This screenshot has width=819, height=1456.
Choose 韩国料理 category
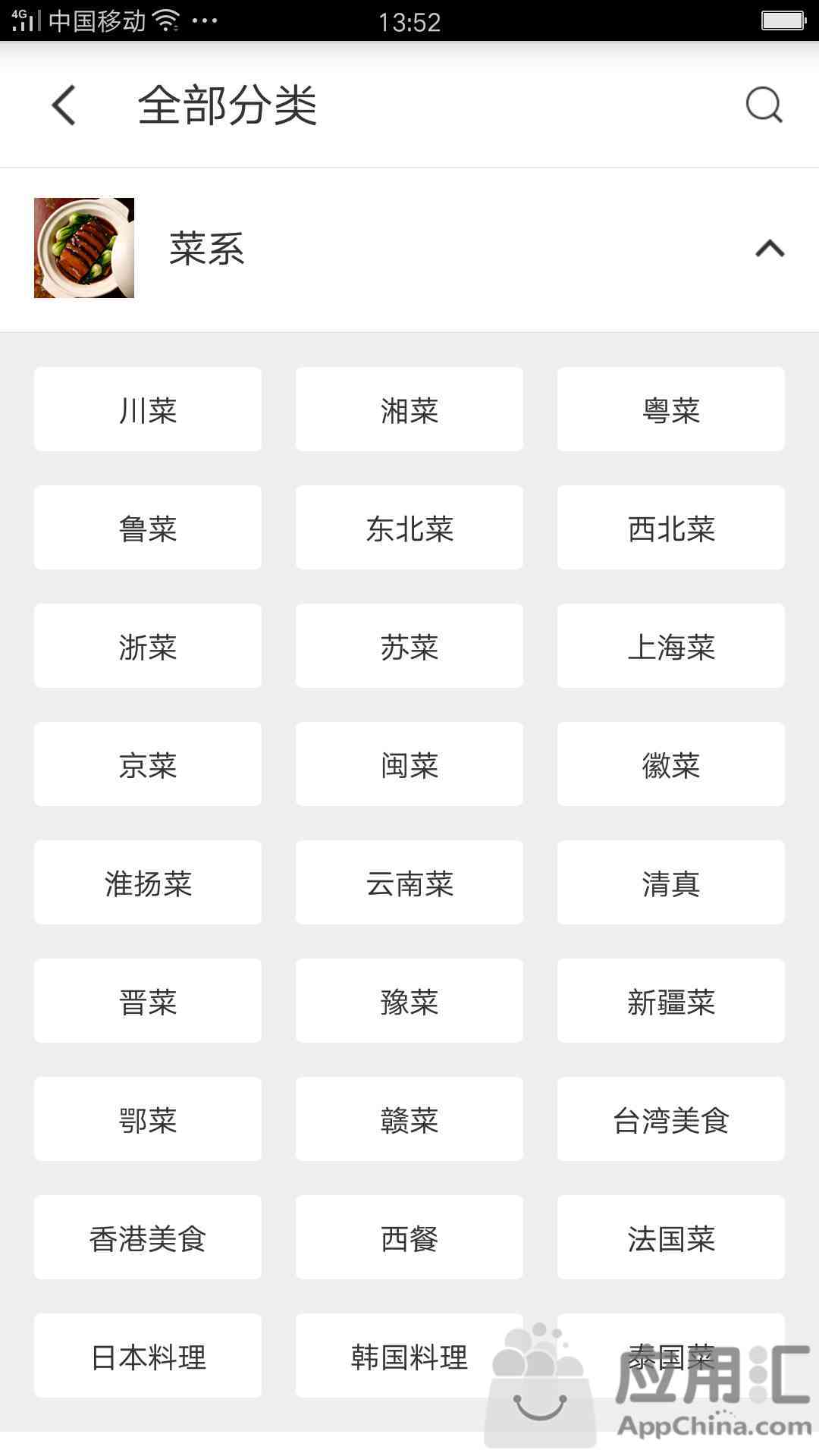(x=409, y=1356)
